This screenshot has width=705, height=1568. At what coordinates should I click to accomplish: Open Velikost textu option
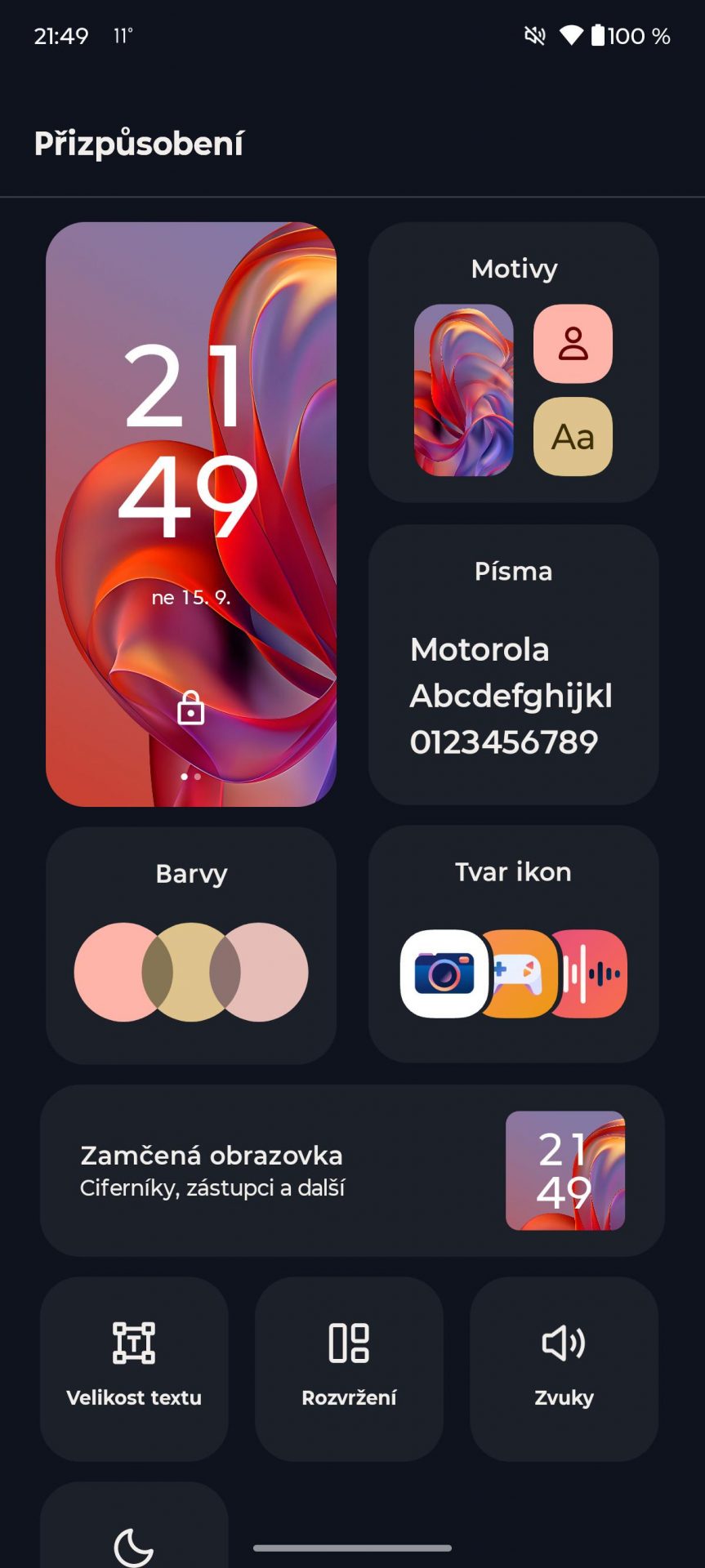(x=134, y=1369)
